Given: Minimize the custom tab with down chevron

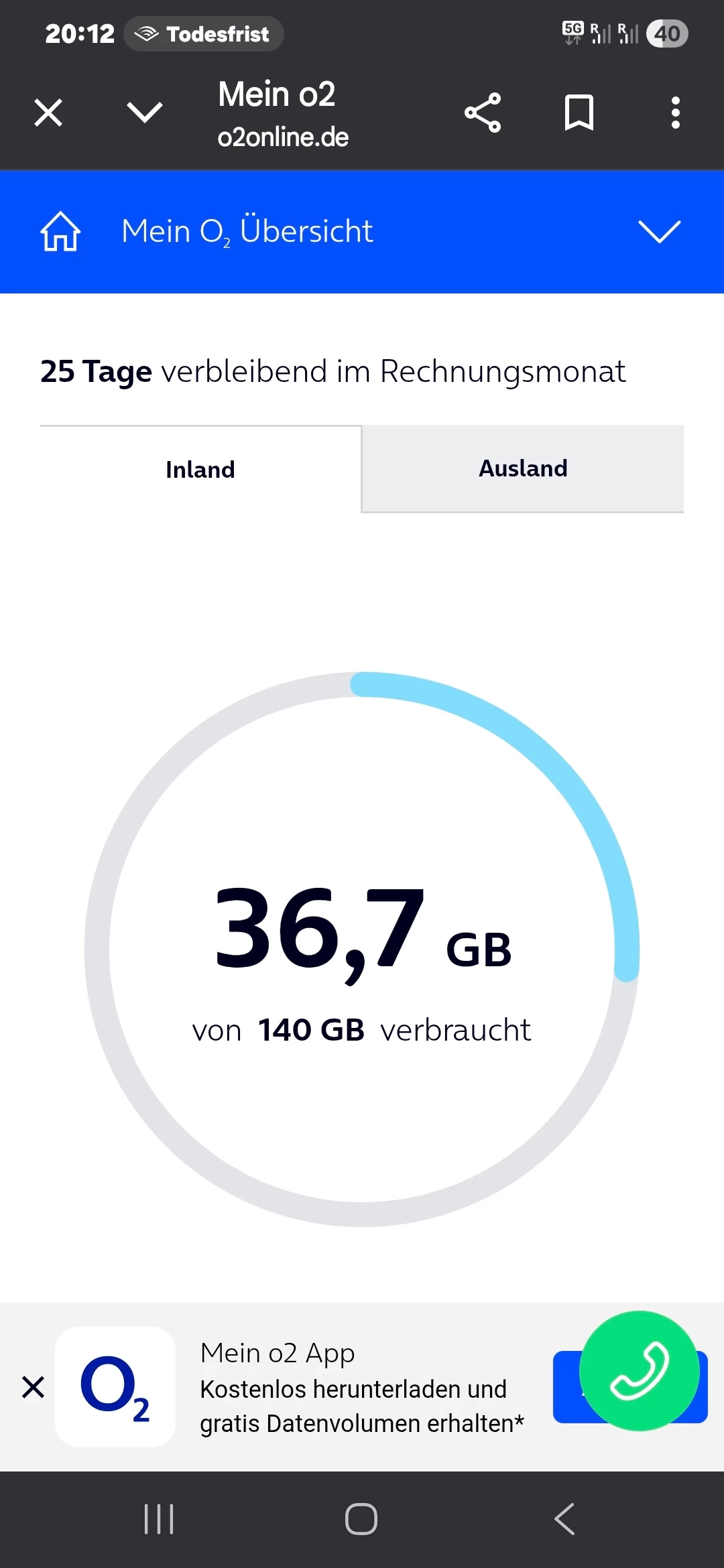Looking at the screenshot, I should (145, 113).
